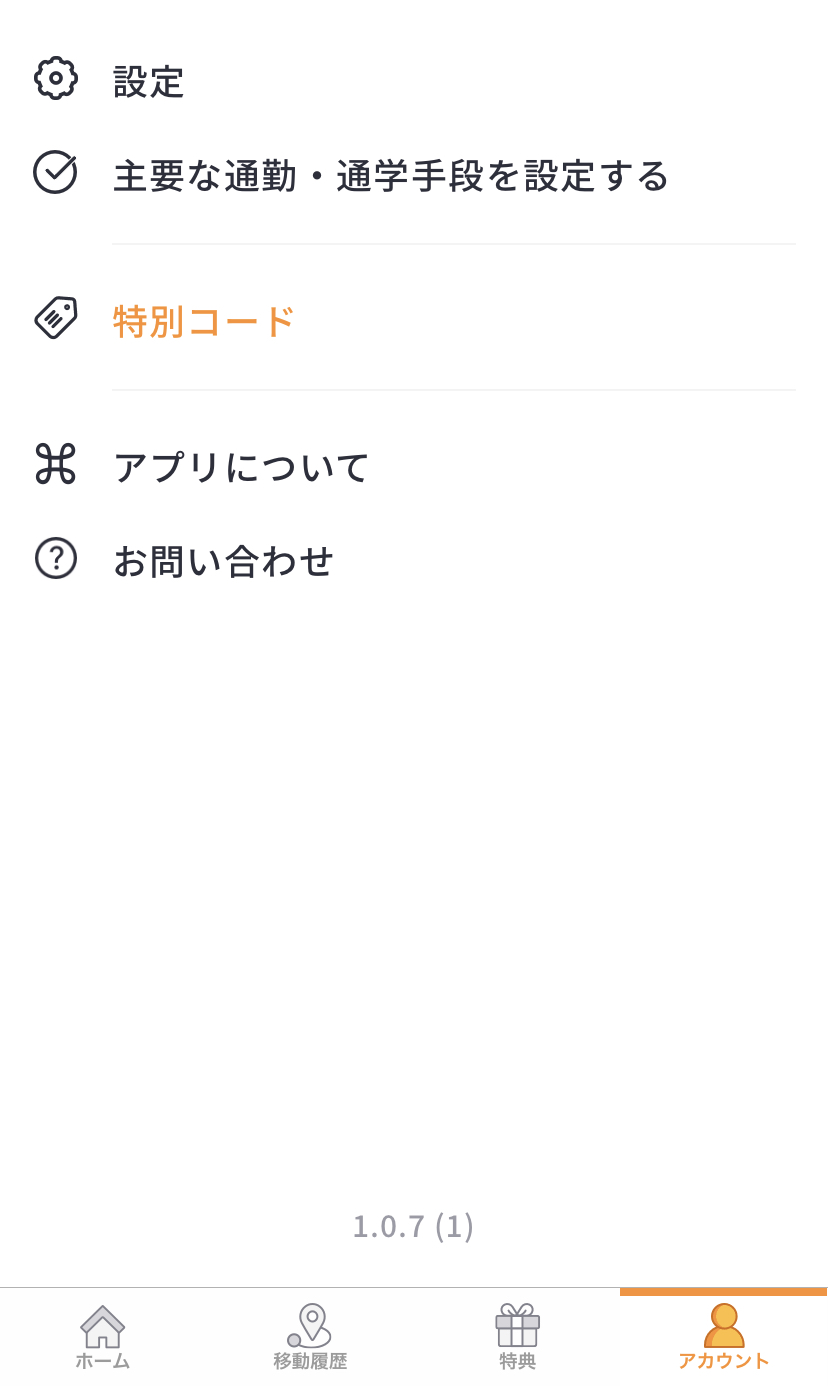Open お問い合わせ contact row
The image size is (828, 1386).
(x=414, y=559)
